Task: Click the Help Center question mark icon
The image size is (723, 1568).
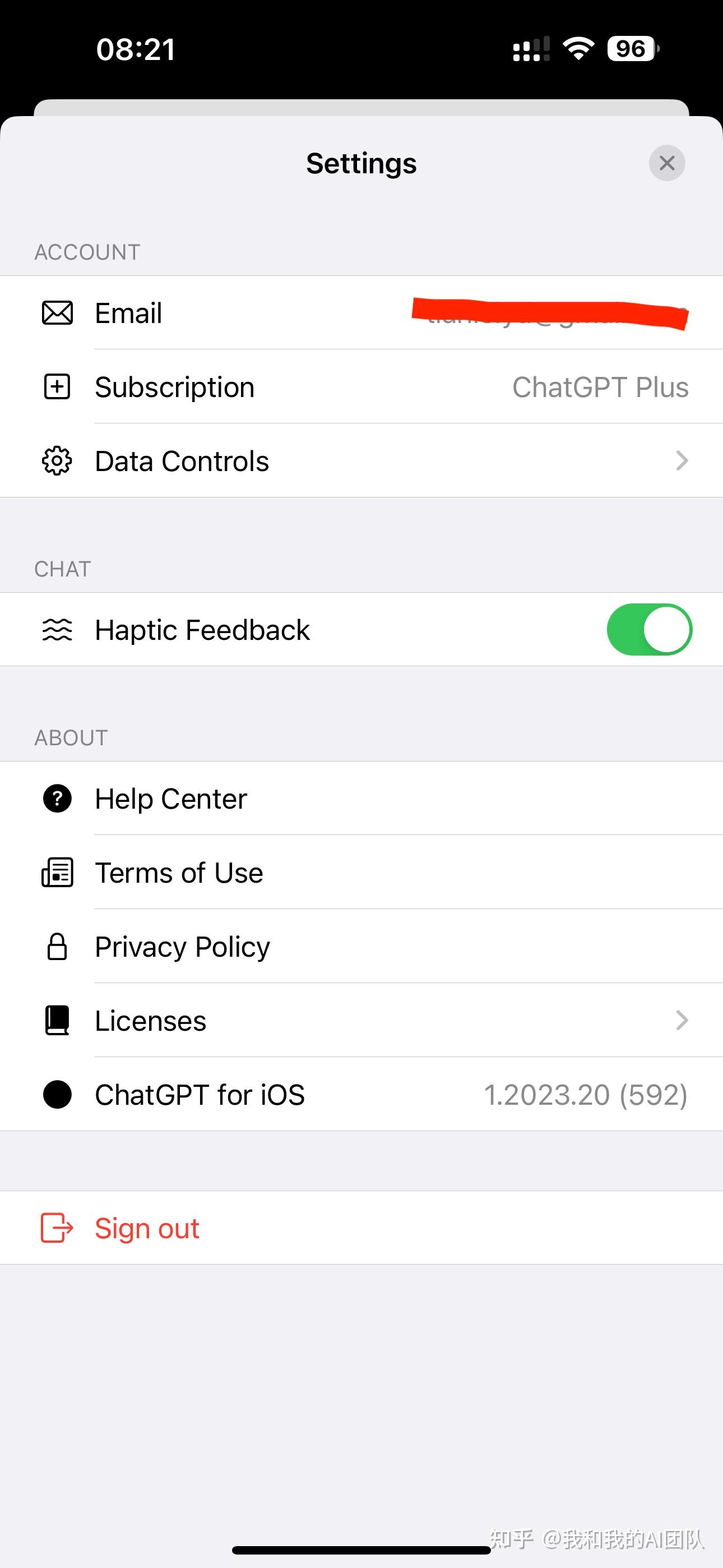Action: click(57, 798)
